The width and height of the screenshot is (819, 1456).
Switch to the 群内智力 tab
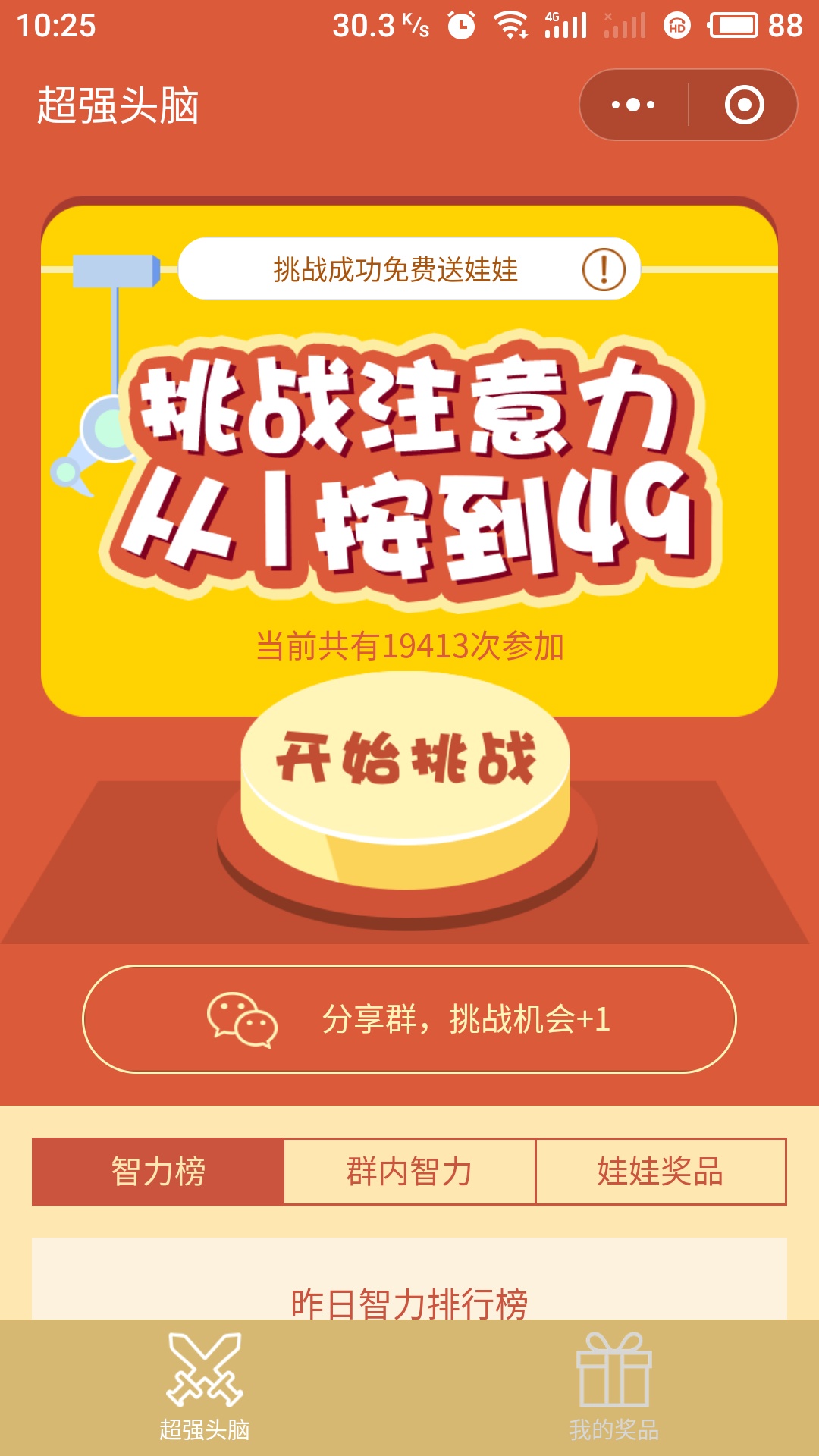(x=409, y=1172)
